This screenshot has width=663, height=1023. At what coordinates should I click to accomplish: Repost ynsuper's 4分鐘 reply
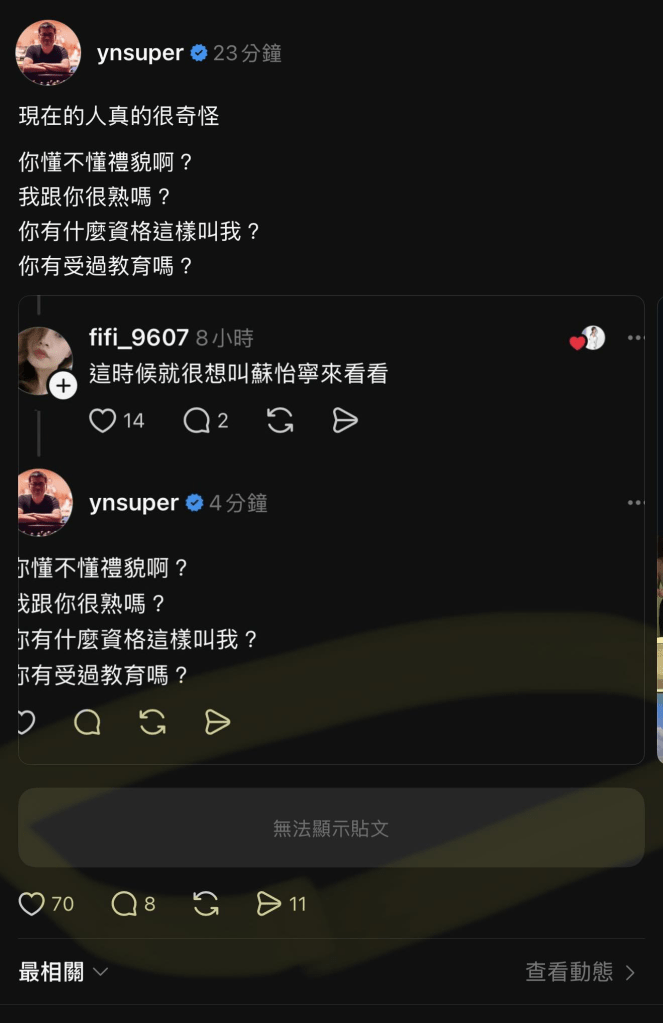click(153, 722)
